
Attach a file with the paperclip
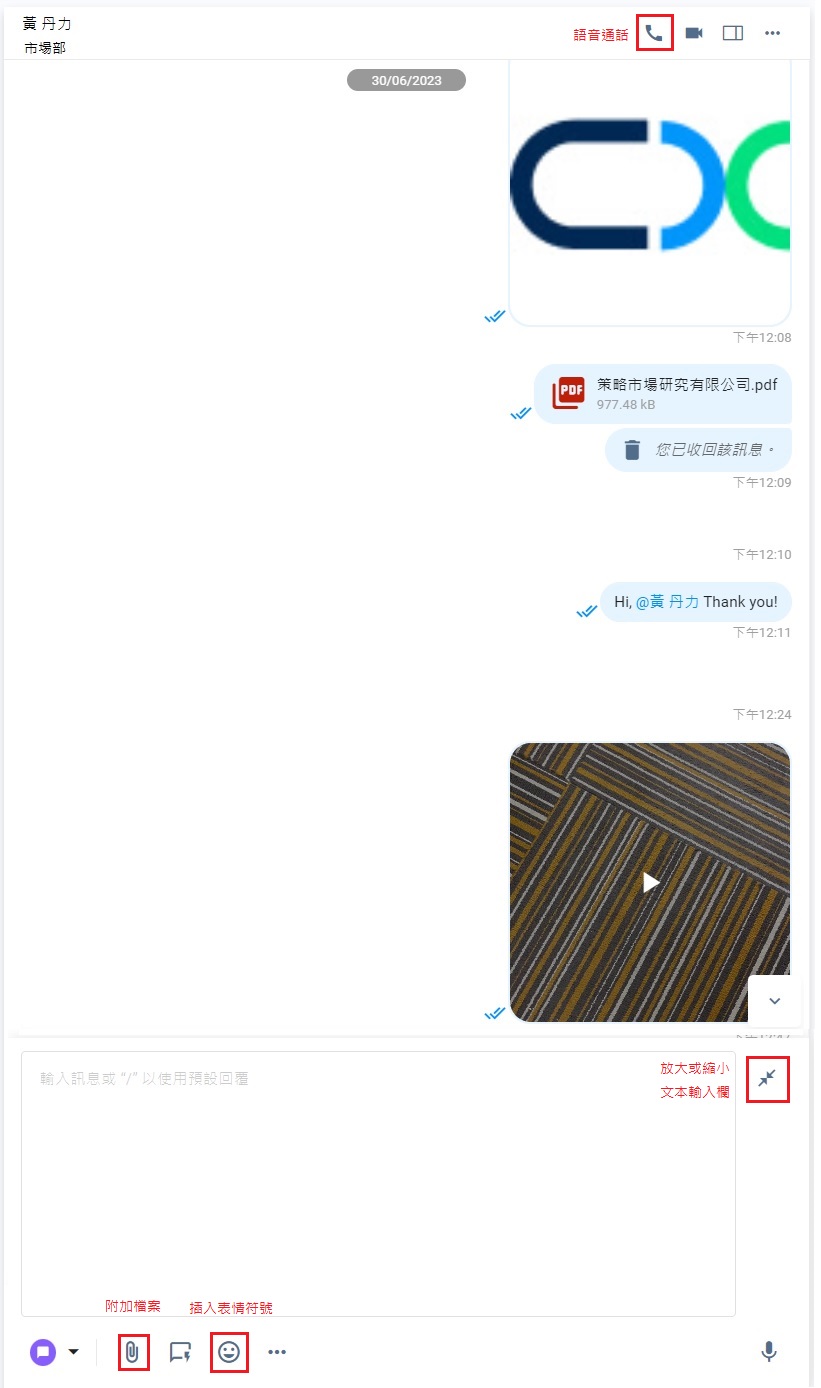coord(133,1352)
